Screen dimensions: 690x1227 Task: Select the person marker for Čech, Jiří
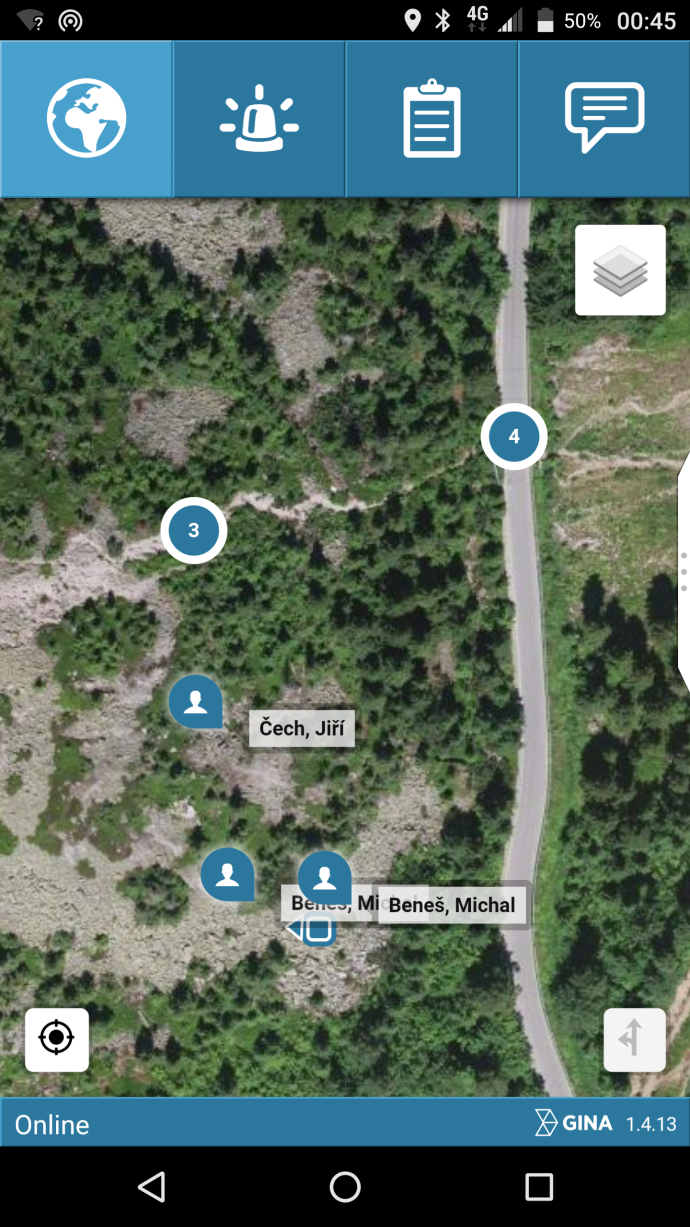click(195, 701)
